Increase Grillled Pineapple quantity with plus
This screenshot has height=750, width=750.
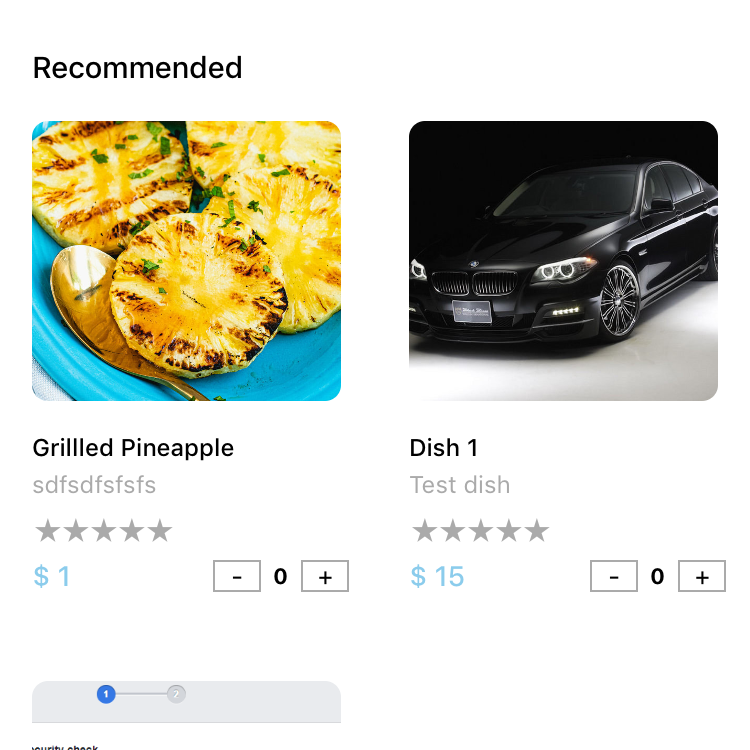point(325,577)
